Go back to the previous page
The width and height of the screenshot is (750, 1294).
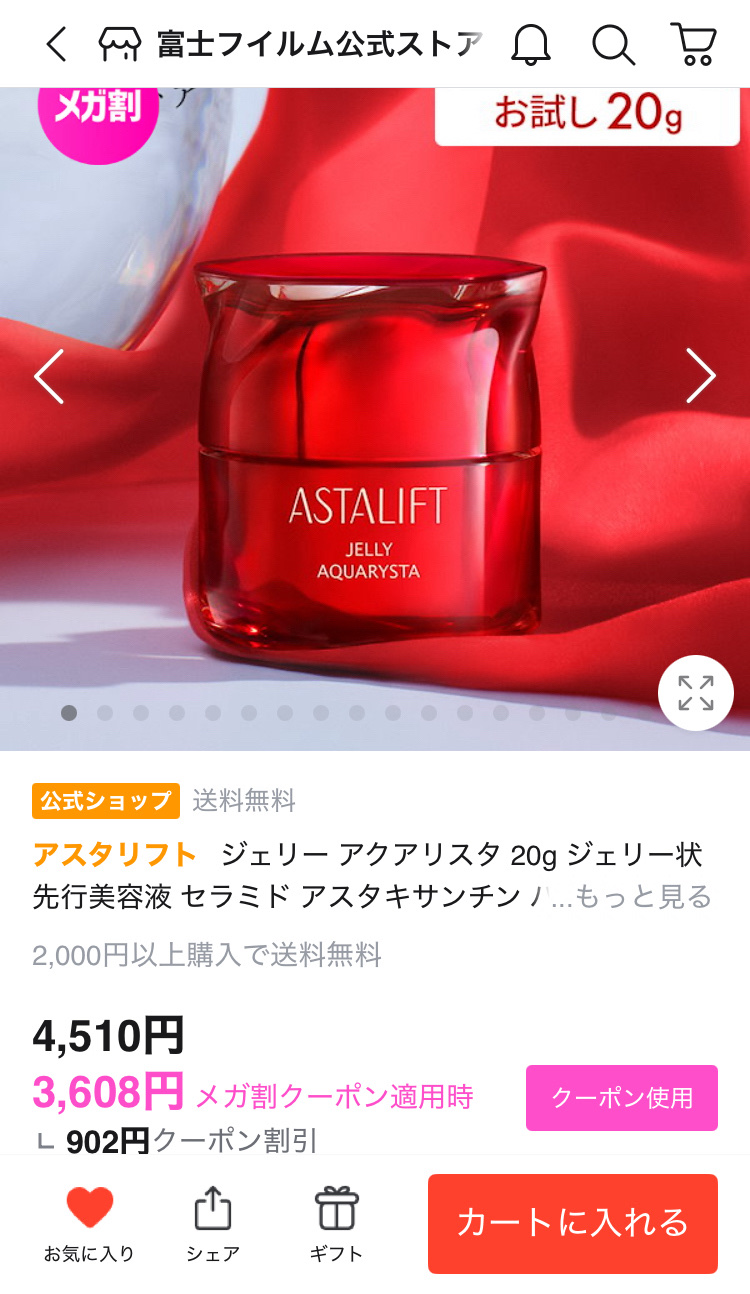[x=56, y=44]
